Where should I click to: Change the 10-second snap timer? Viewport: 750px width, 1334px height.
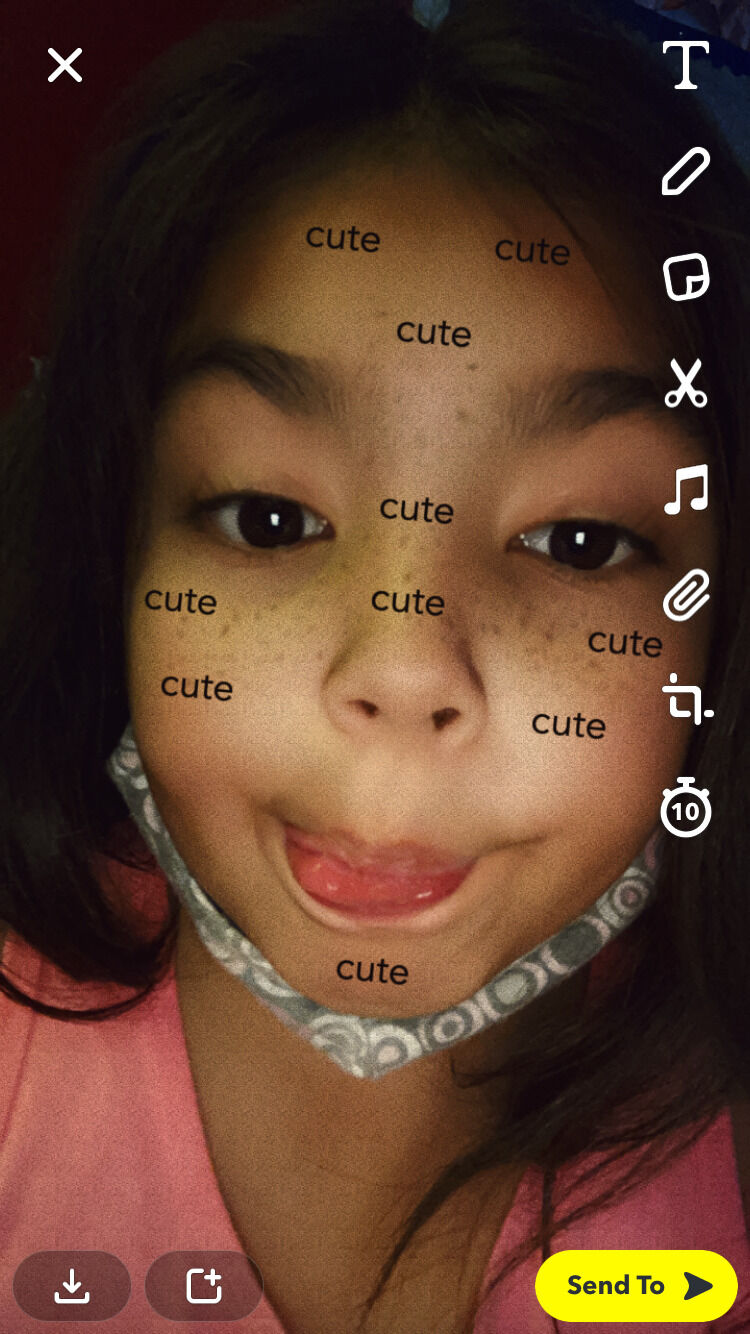click(x=686, y=807)
